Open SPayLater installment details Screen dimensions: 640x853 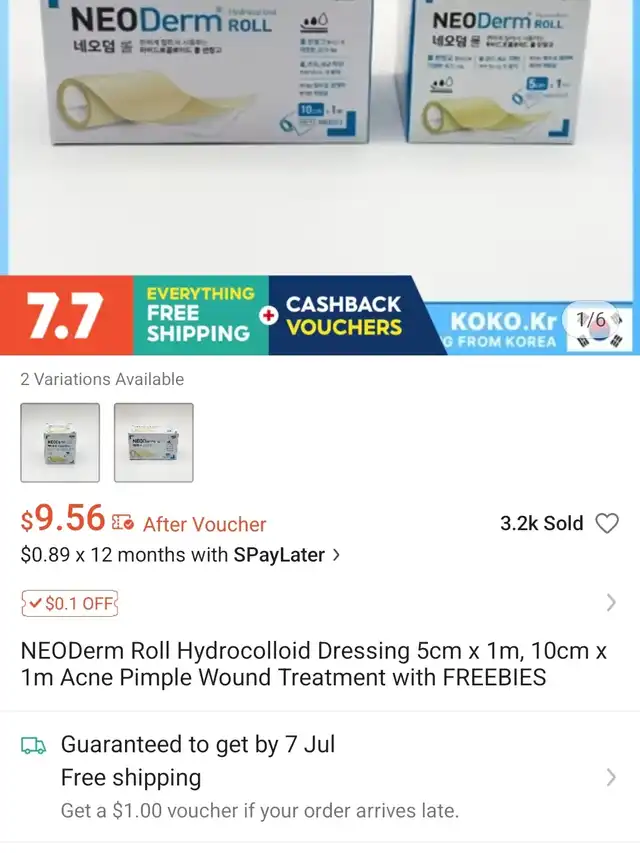180,555
